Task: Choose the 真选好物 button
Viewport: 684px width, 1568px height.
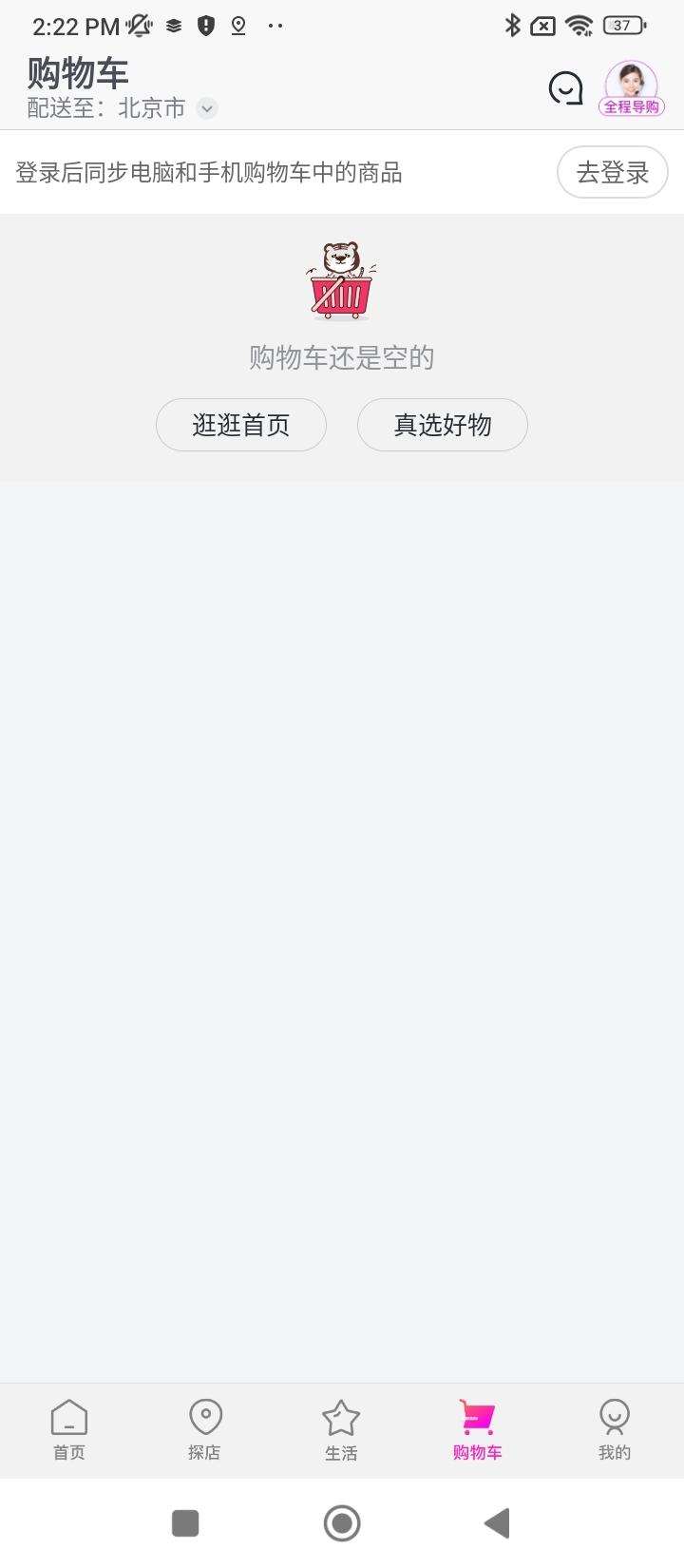Action: tap(443, 425)
